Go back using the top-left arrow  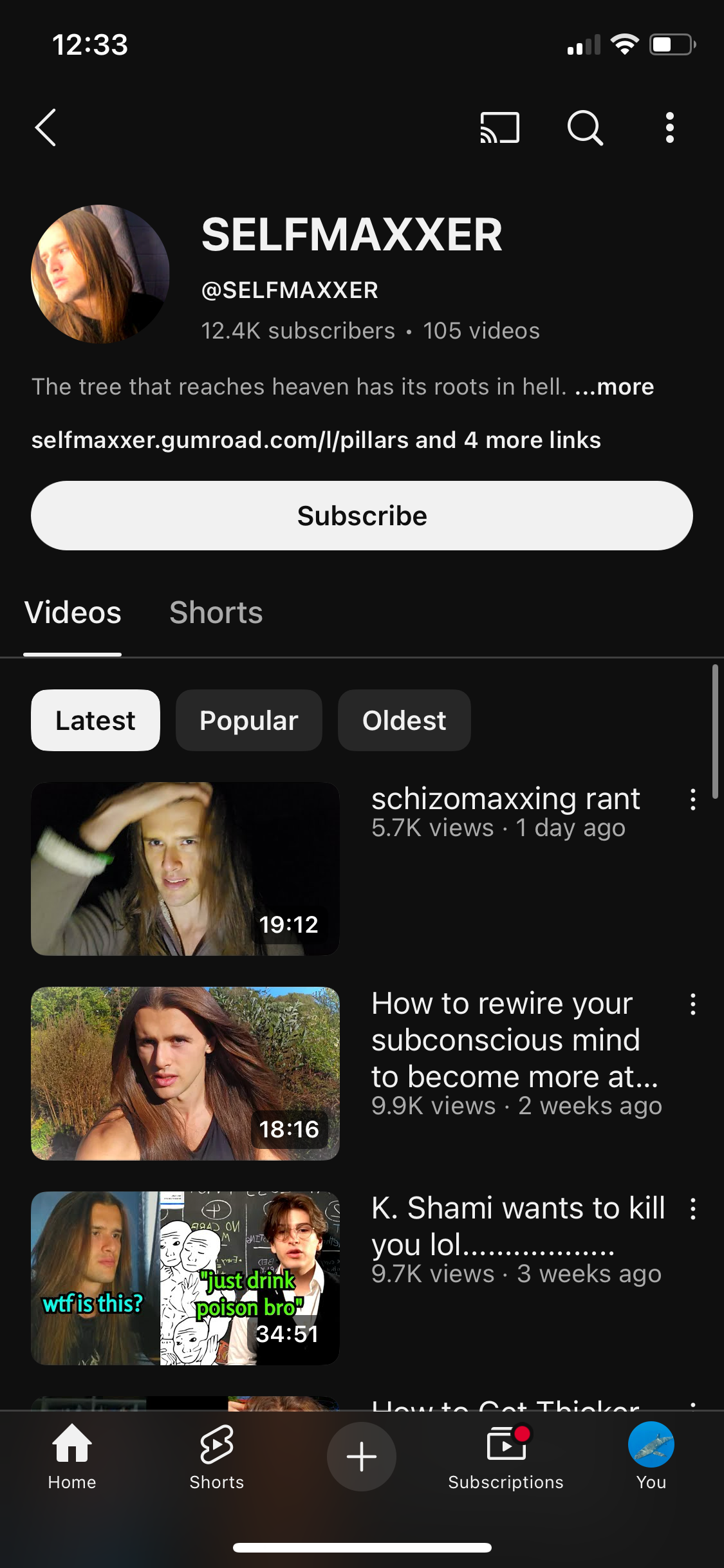[46, 127]
